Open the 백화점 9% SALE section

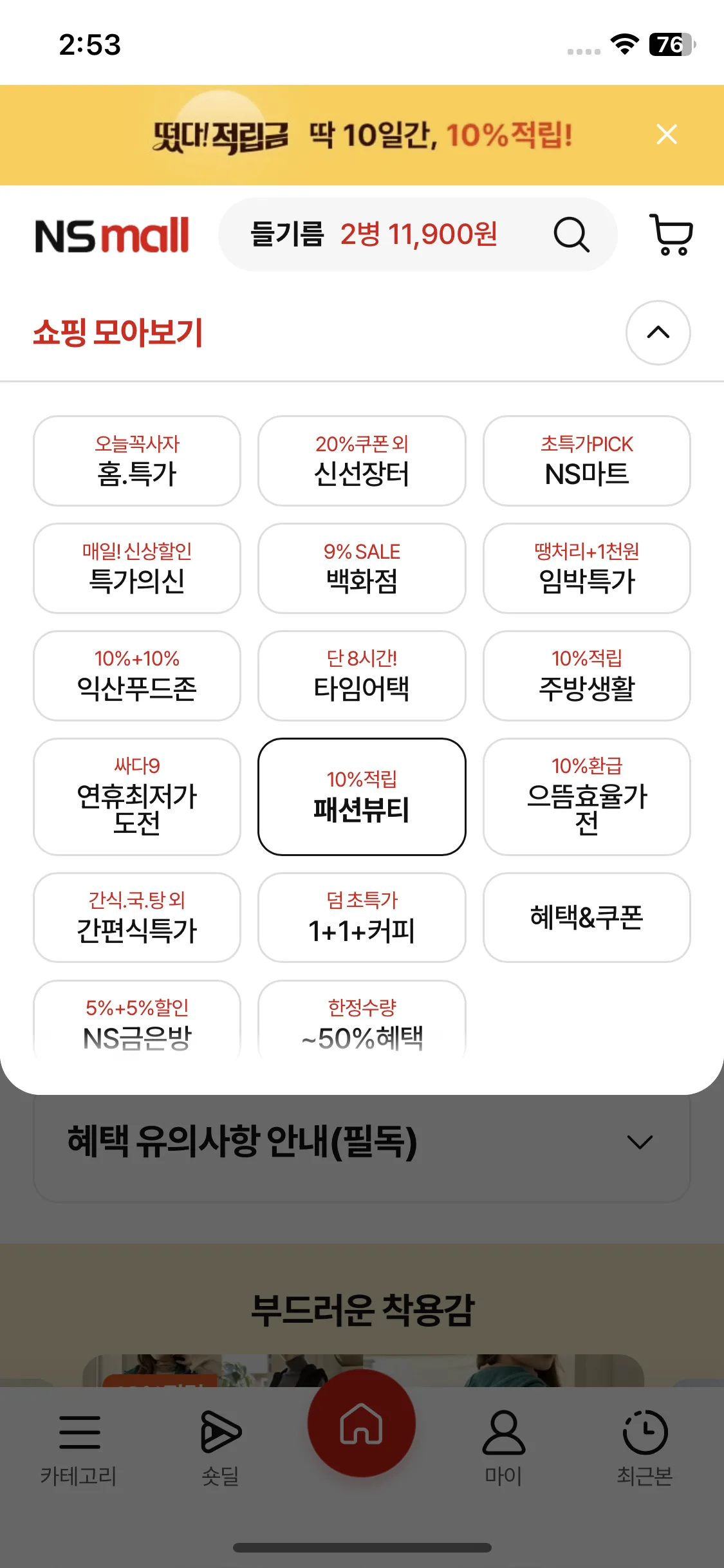coord(362,568)
